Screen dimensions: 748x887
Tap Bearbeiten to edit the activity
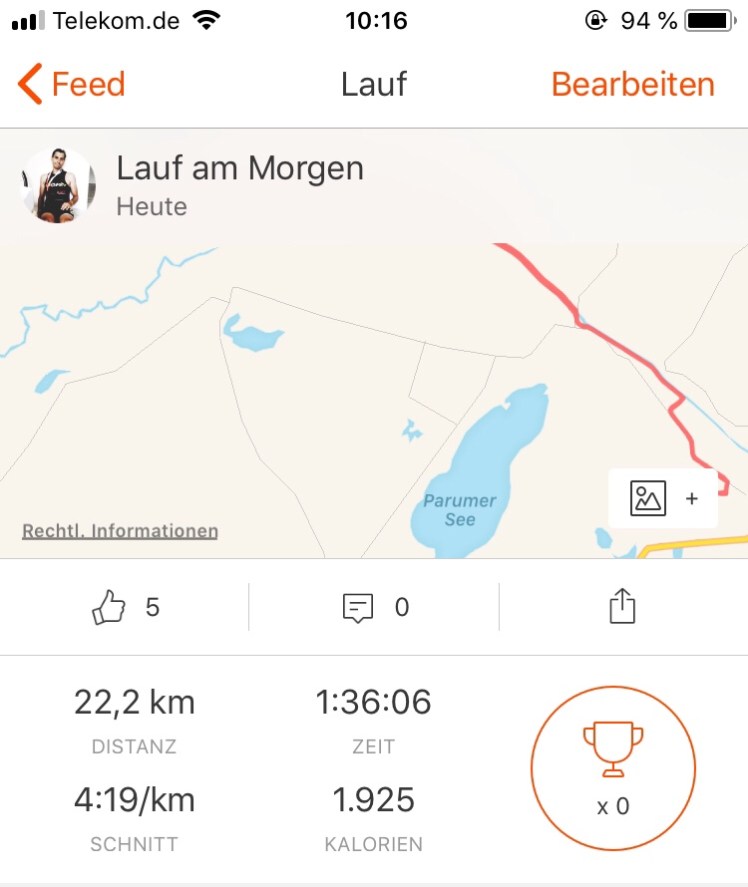(632, 84)
